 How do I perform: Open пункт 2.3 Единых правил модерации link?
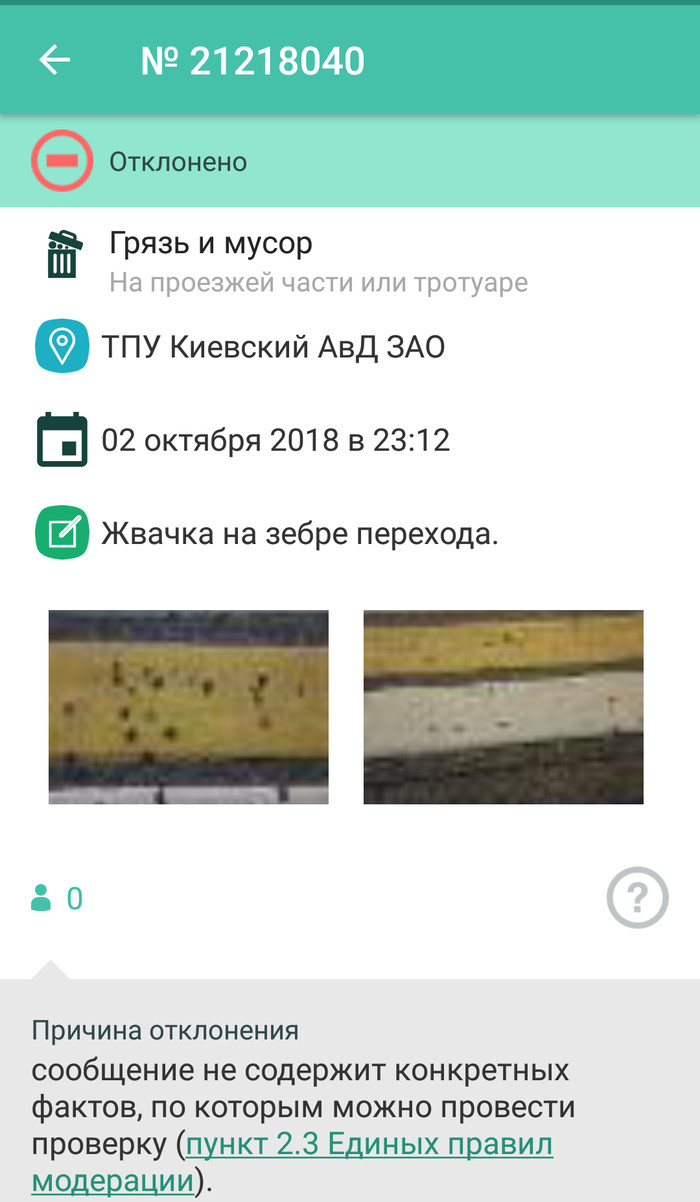coord(370,1144)
